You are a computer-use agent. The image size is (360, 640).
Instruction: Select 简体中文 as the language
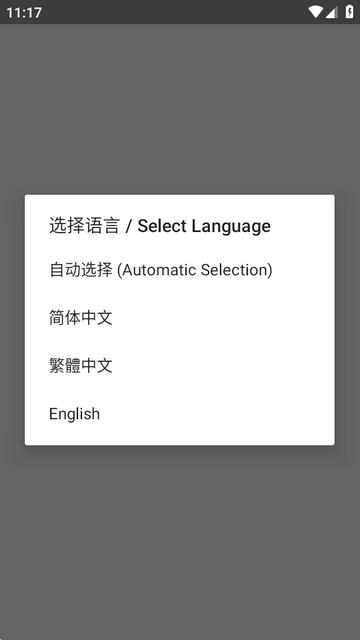180,318
